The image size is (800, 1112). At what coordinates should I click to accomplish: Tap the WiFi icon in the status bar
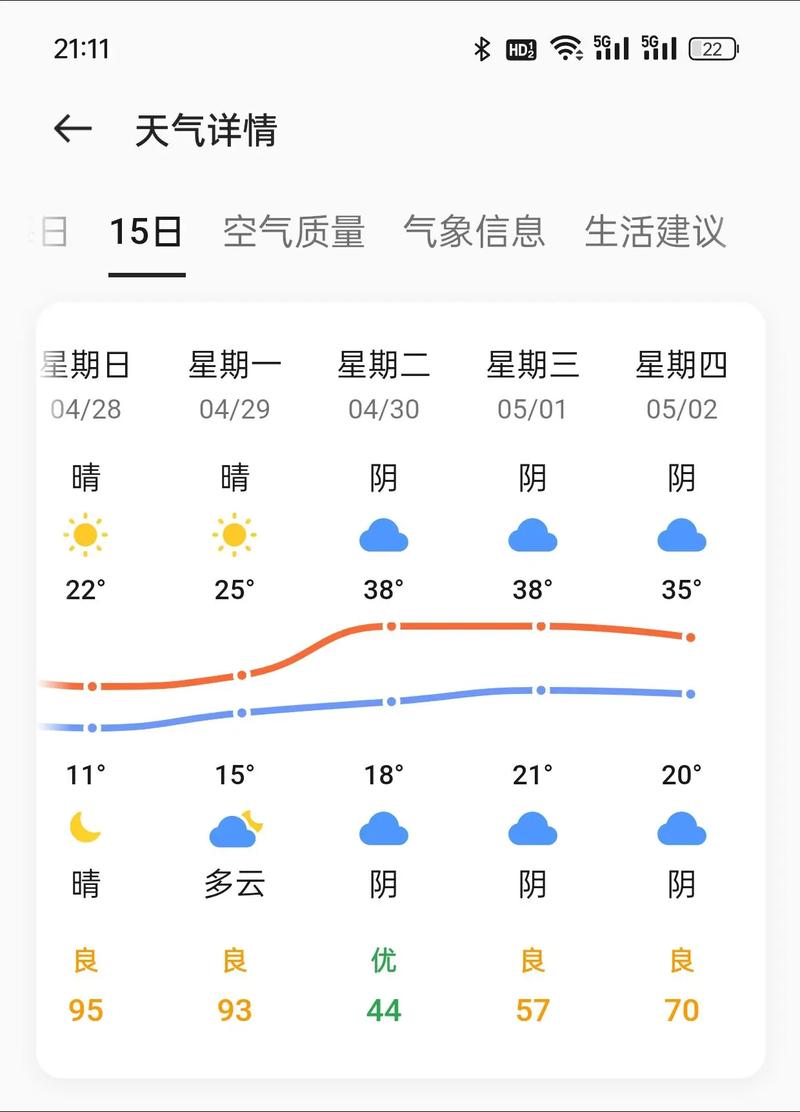tap(566, 46)
